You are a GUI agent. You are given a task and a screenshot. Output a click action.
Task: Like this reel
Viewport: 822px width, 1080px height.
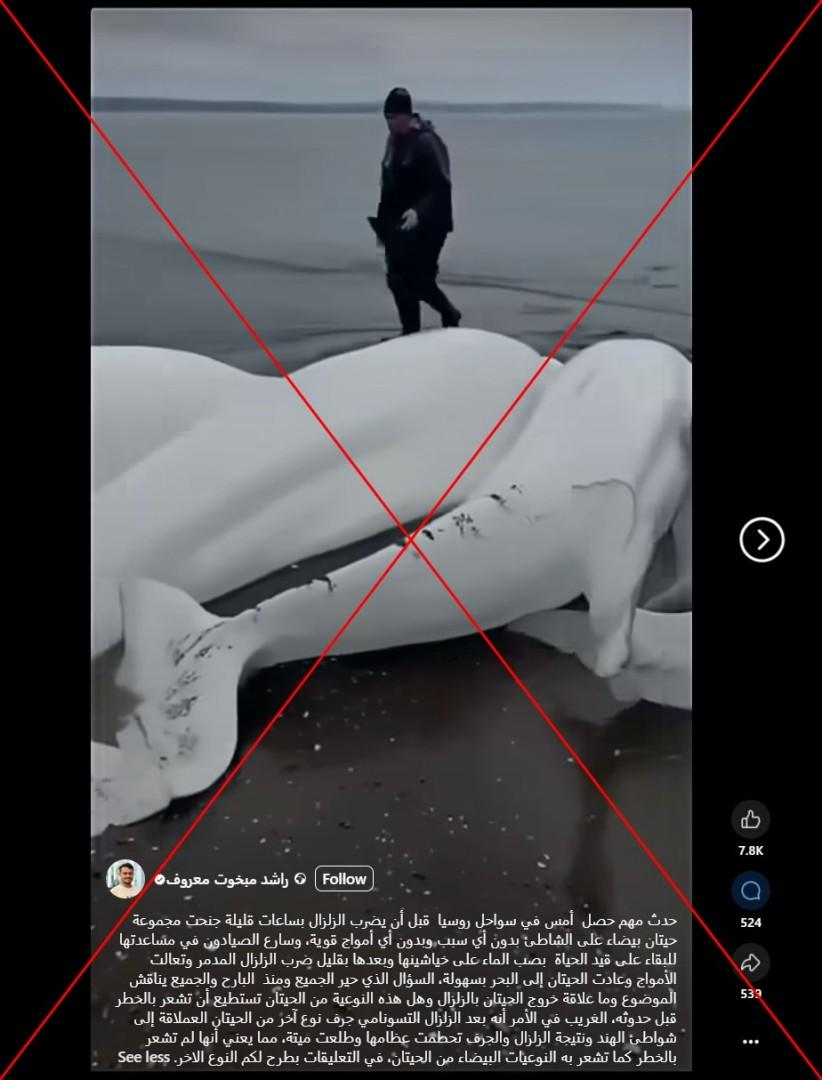751,820
